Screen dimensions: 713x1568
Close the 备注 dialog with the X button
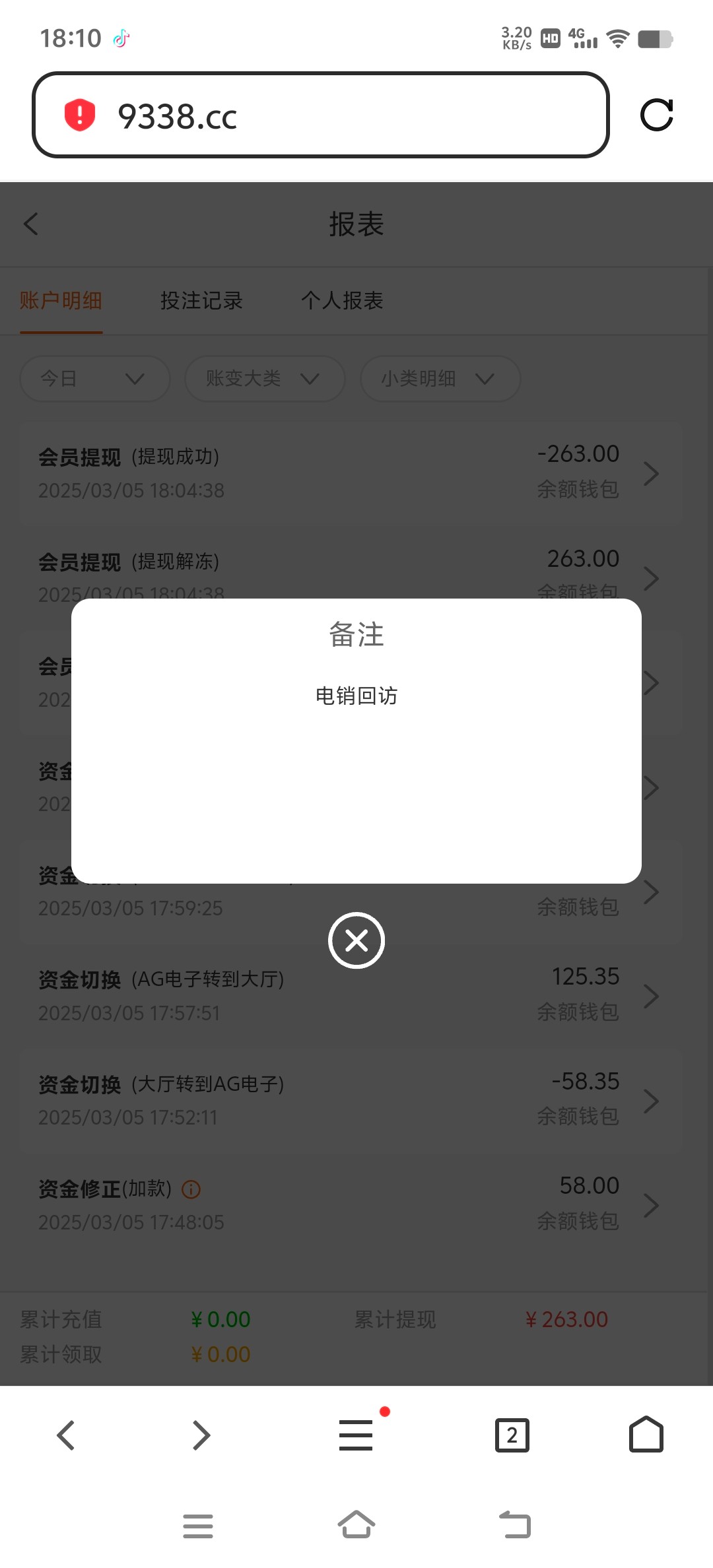(x=356, y=940)
